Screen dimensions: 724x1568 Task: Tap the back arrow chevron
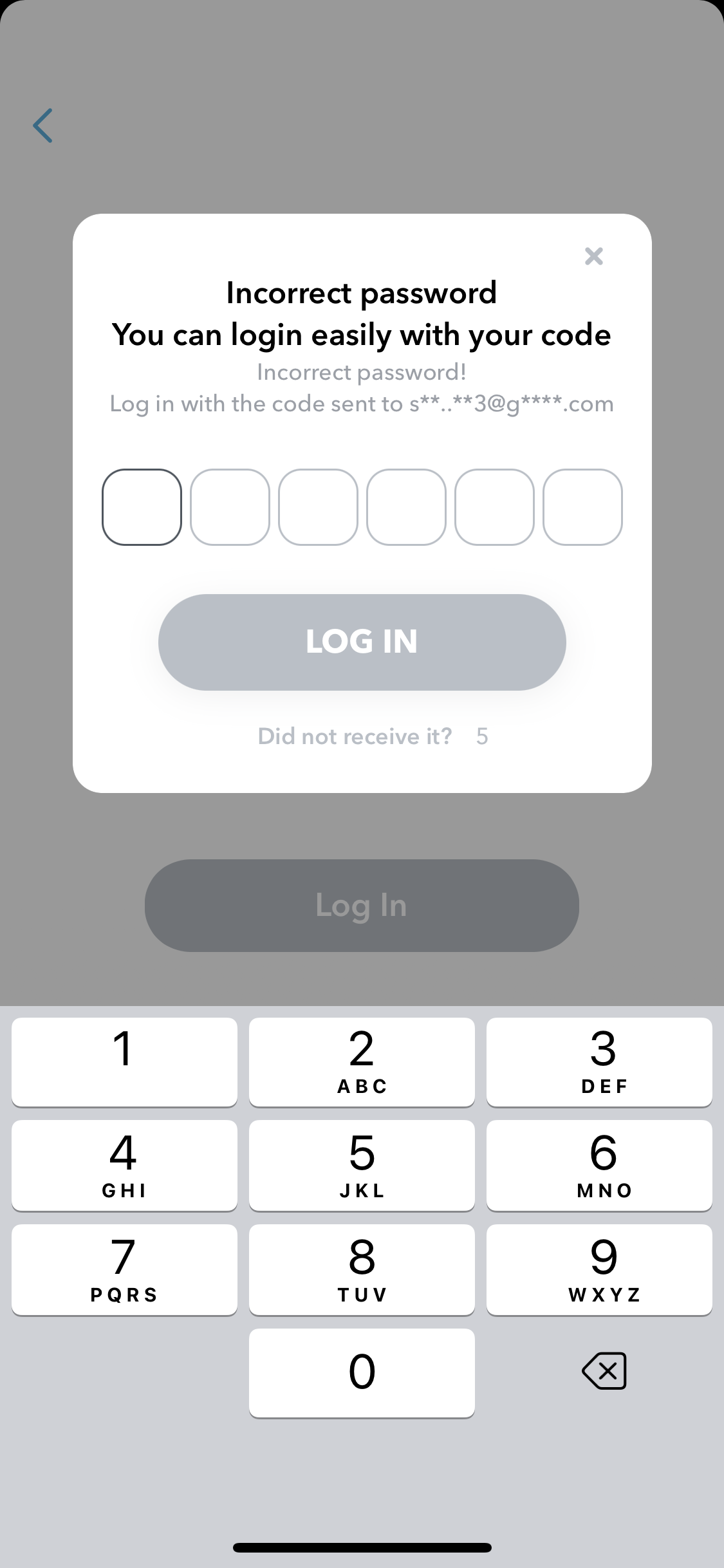(x=41, y=126)
